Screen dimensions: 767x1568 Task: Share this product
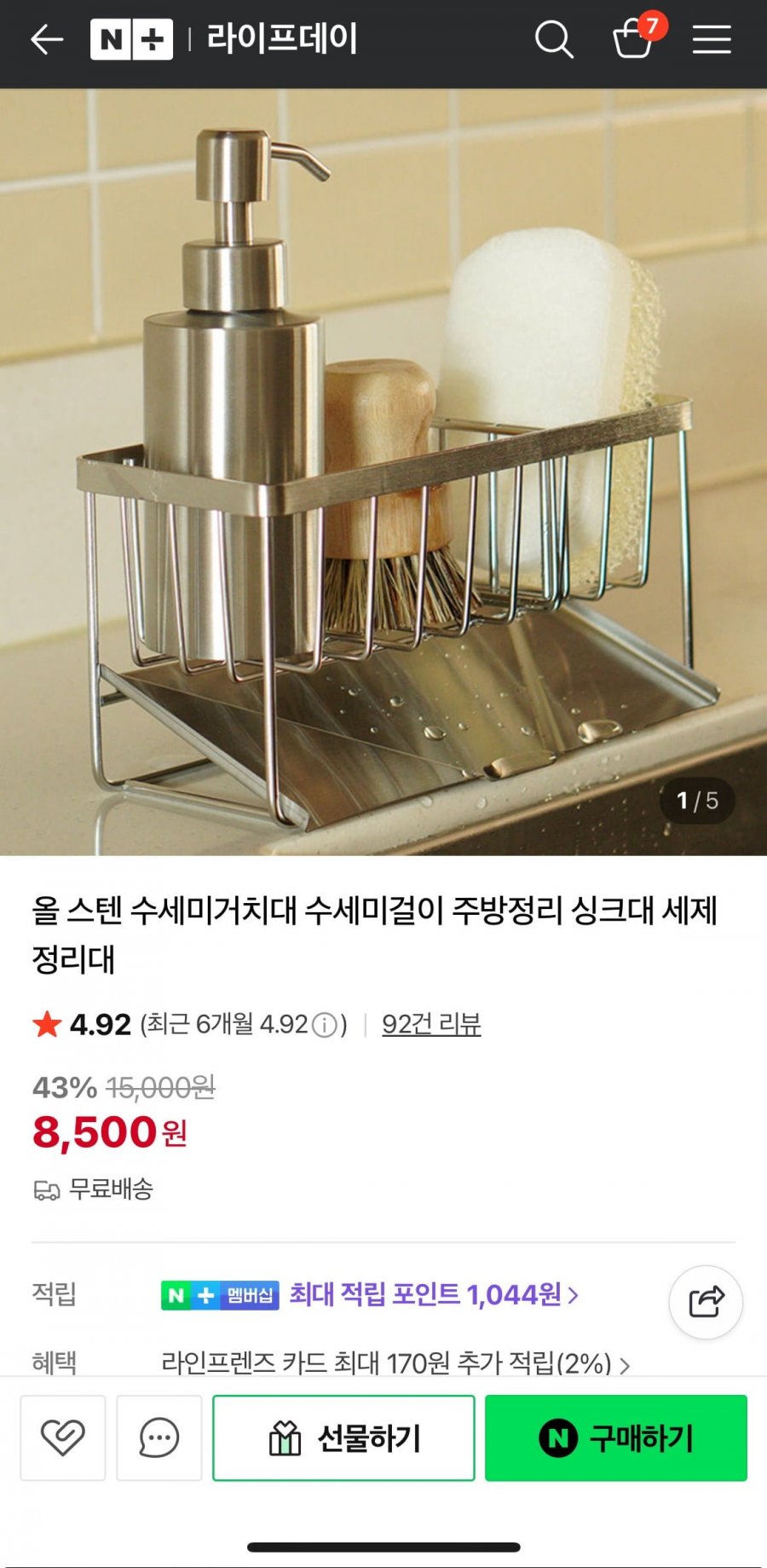click(x=706, y=1302)
